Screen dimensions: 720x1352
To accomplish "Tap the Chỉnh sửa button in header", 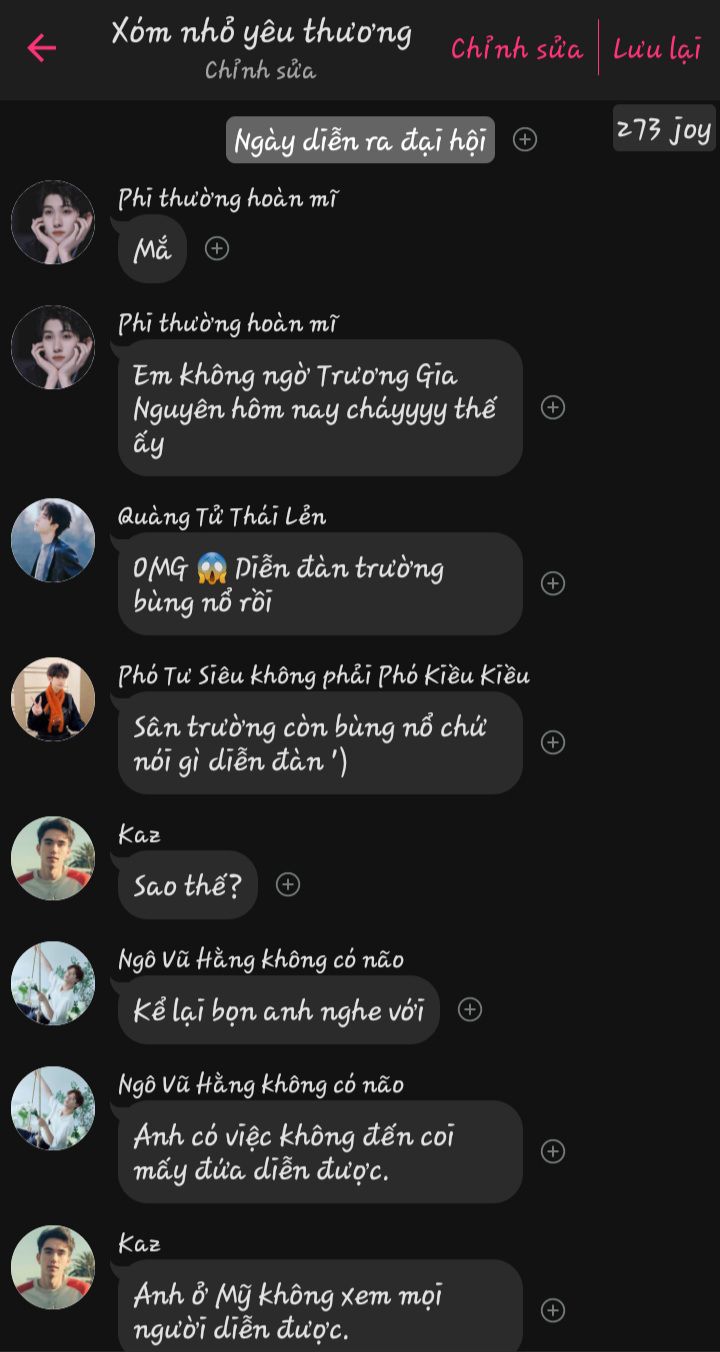I will tap(516, 48).
